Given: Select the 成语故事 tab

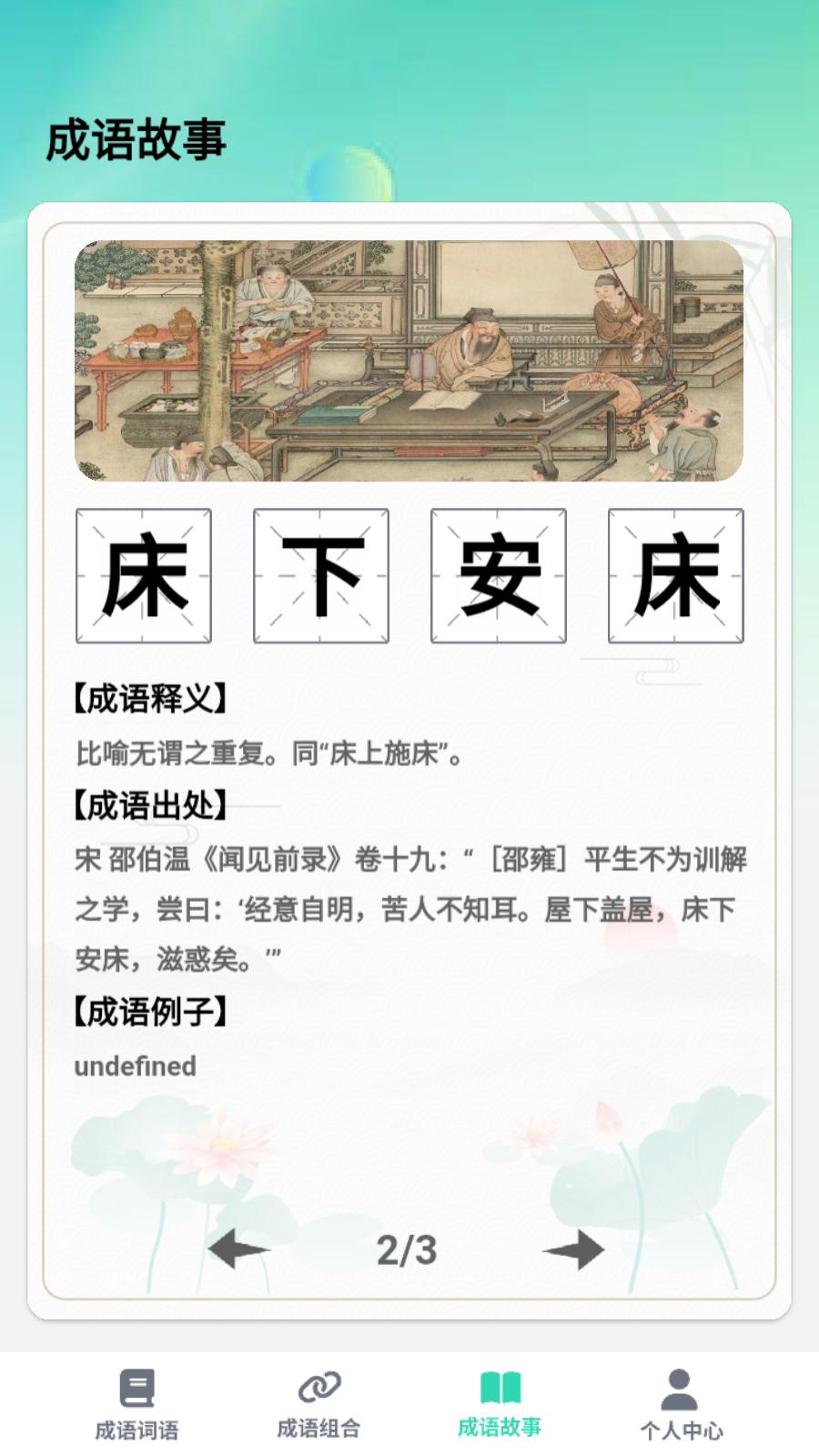Looking at the screenshot, I should click(500, 1404).
